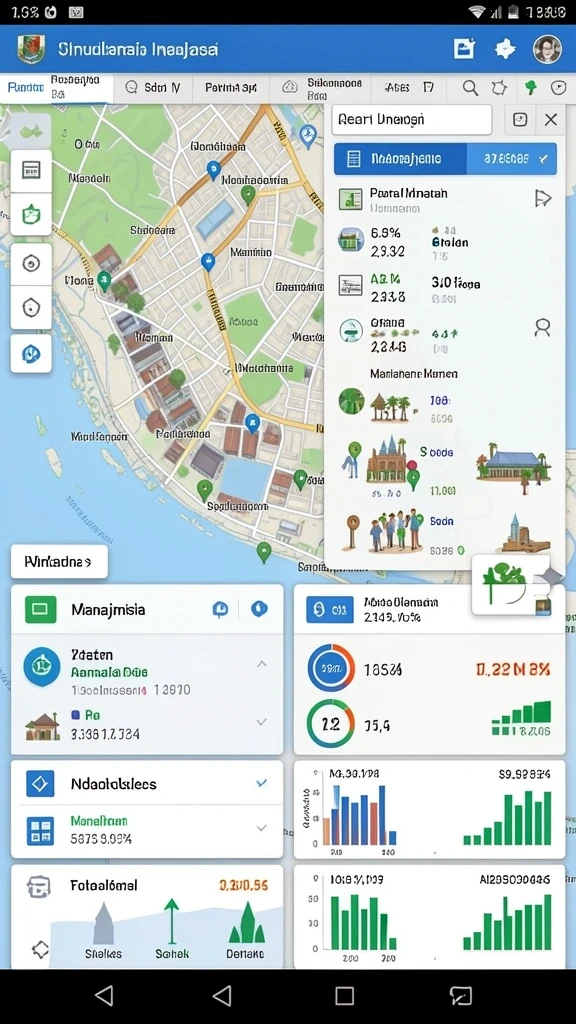
Task: Tap the Pvintadnas button over the map
Action: tap(59, 562)
